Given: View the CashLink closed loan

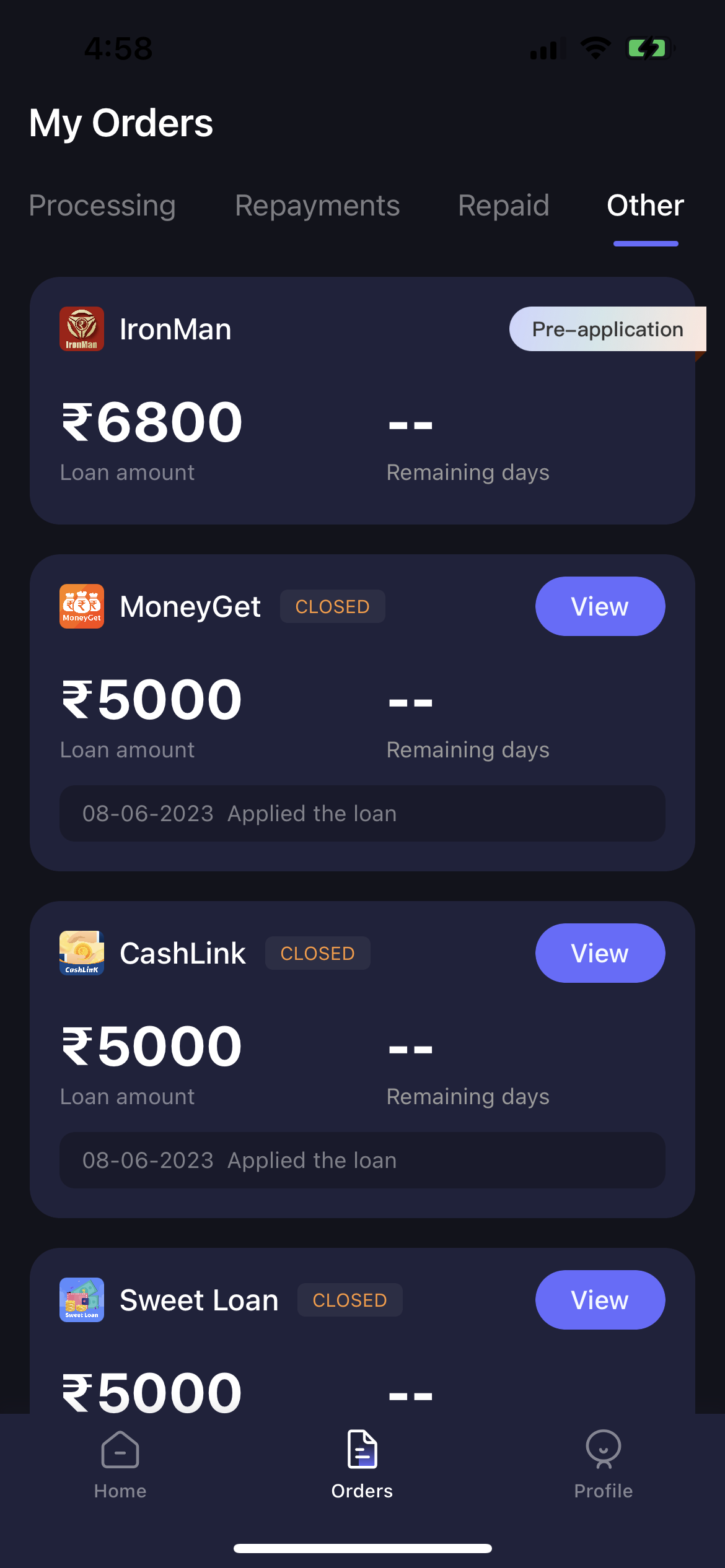Looking at the screenshot, I should click(599, 953).
